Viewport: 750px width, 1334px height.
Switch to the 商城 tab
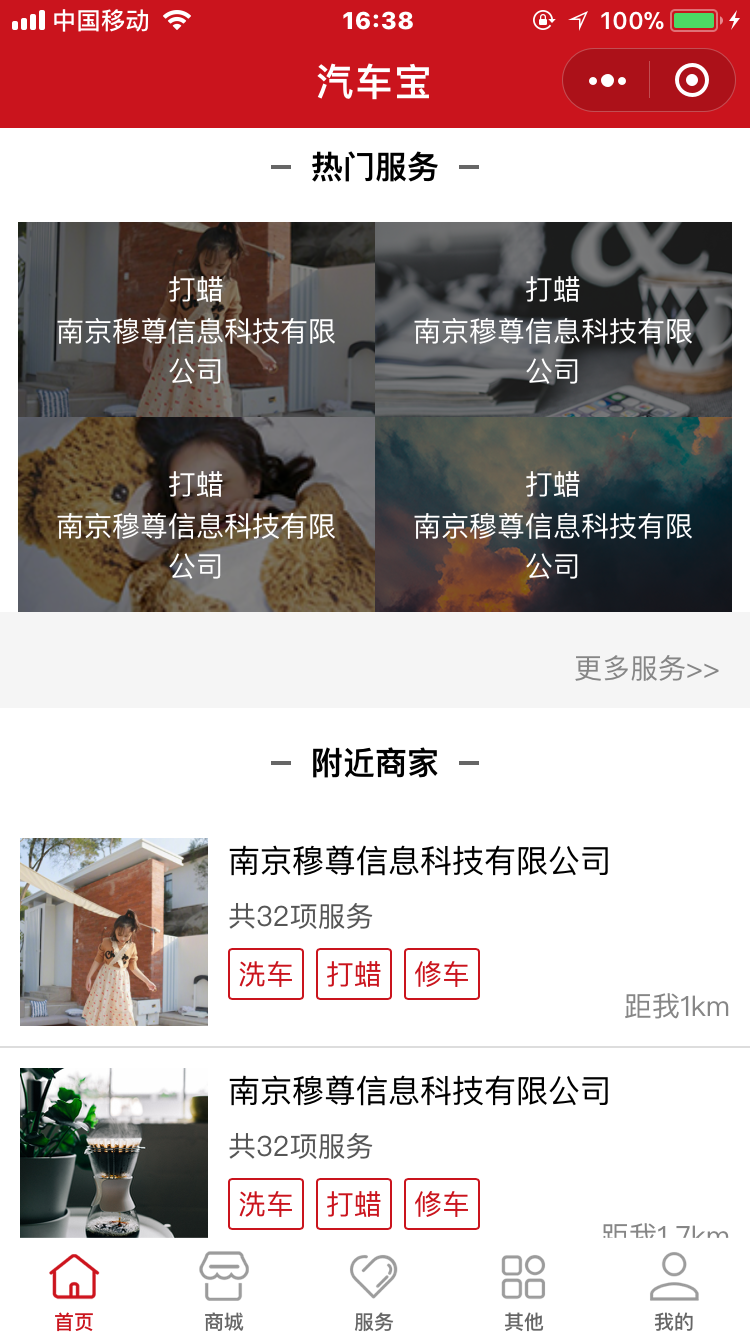[x=224, y=1292]
